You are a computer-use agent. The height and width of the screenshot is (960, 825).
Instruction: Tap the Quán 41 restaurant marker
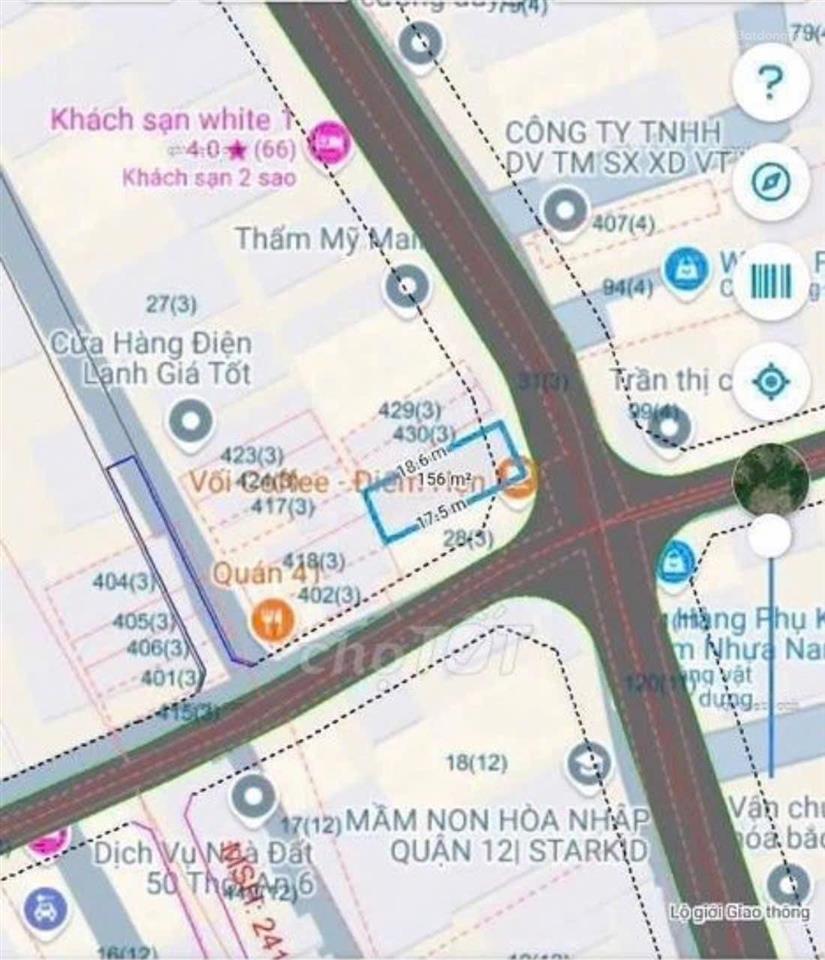pos(272,618)
